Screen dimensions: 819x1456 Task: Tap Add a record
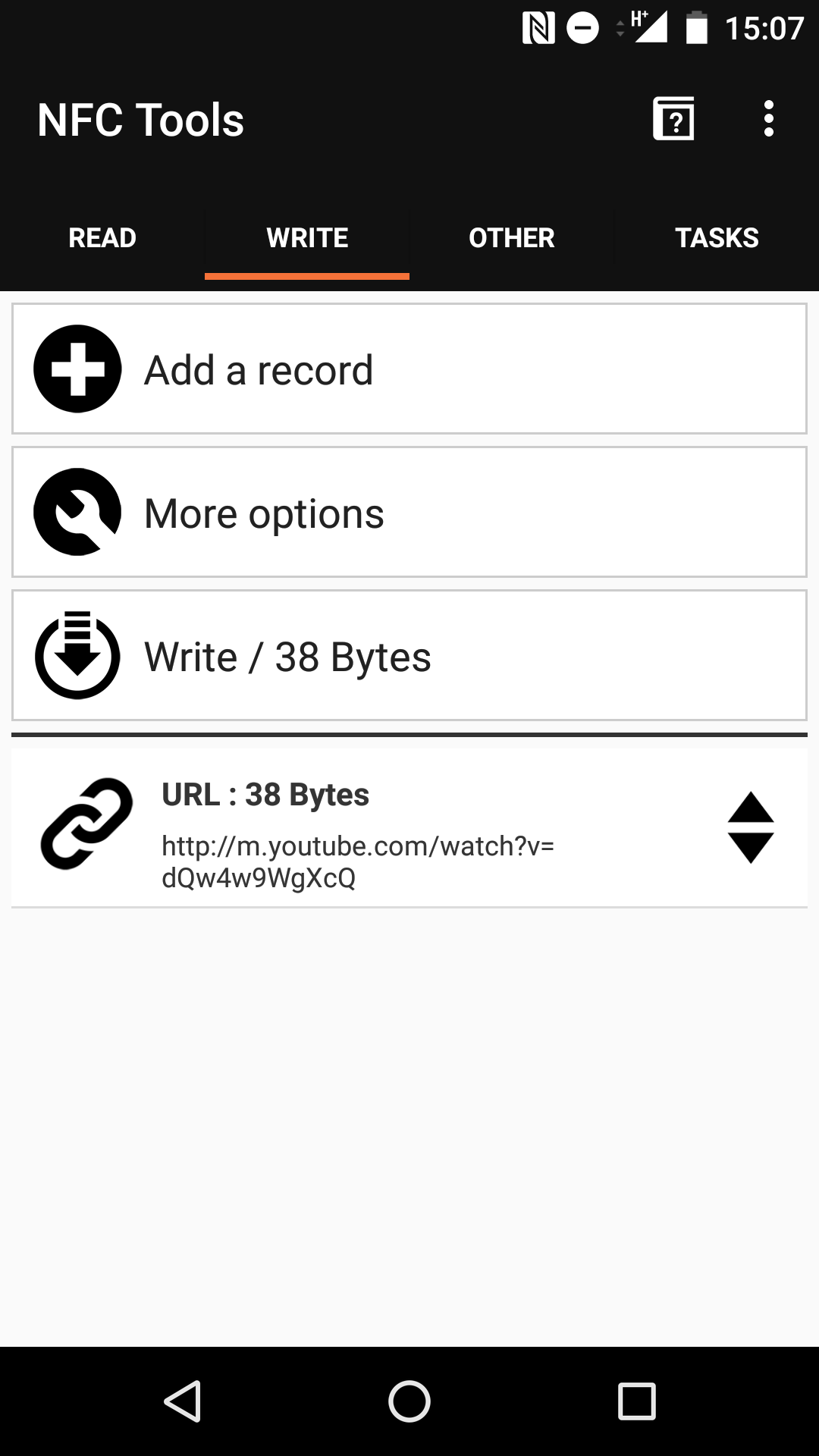tap(409, 369)
